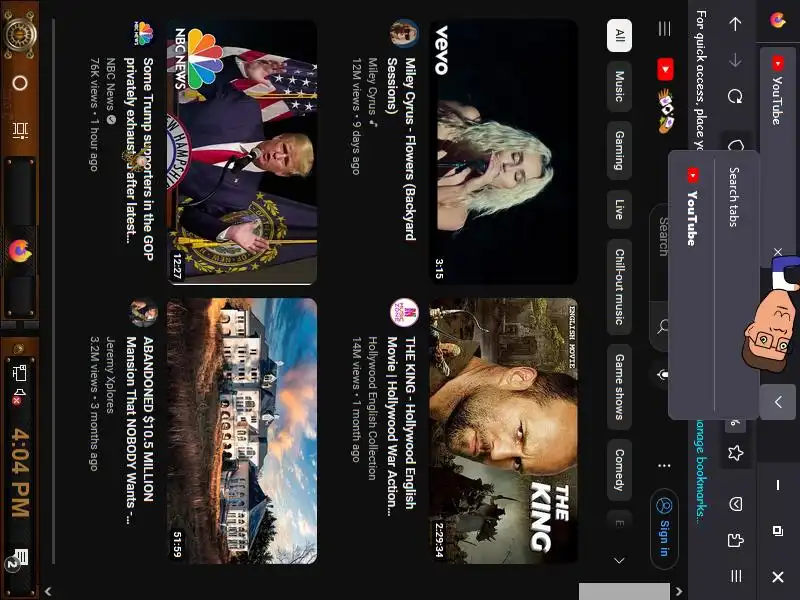
Task: Reload the page in the browser
Action: pyautogui.click(x=736, y=97)
